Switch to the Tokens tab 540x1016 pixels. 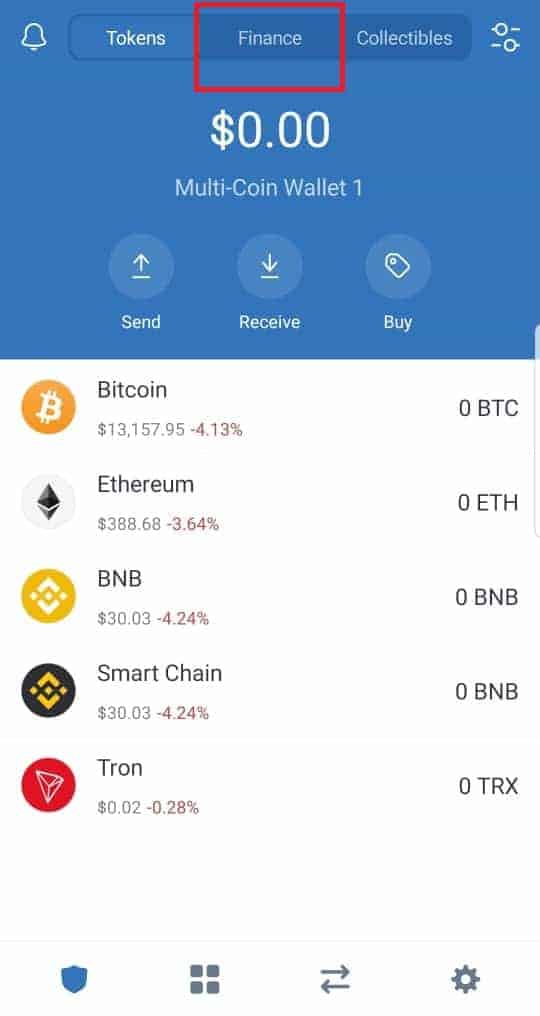pyautogui.click(x=135, y=38)
